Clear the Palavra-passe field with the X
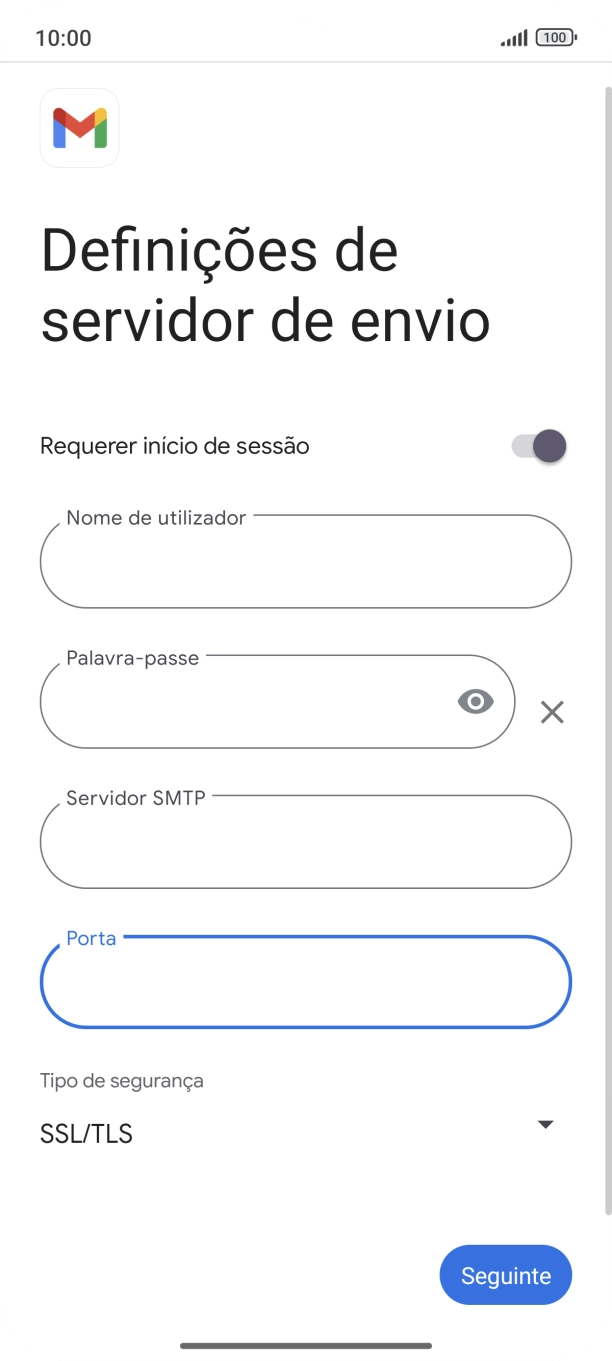 tap(552, 712)
